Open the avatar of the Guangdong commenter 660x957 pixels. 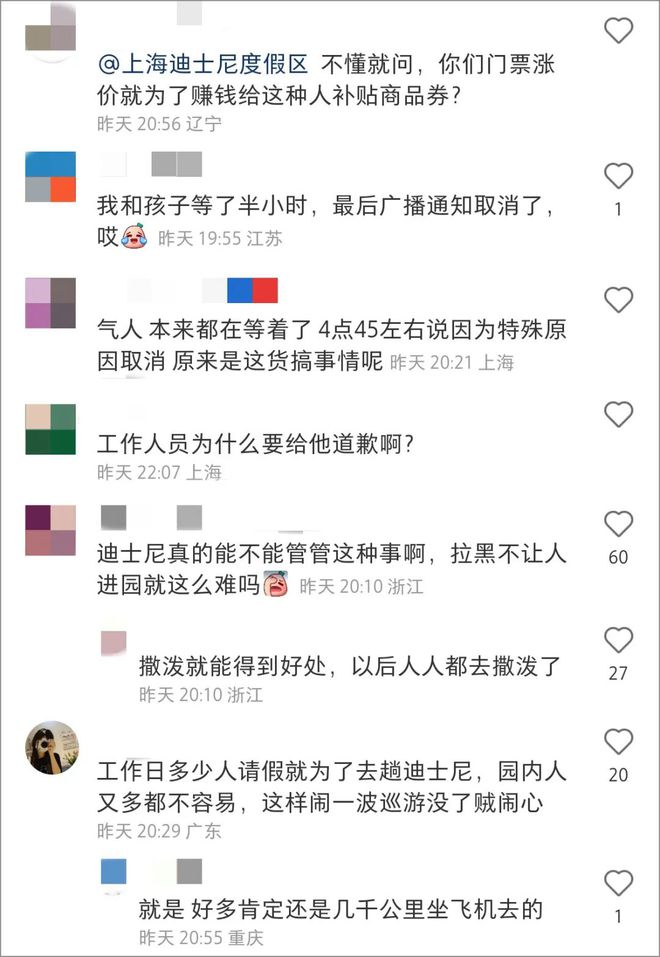(51, 747)
